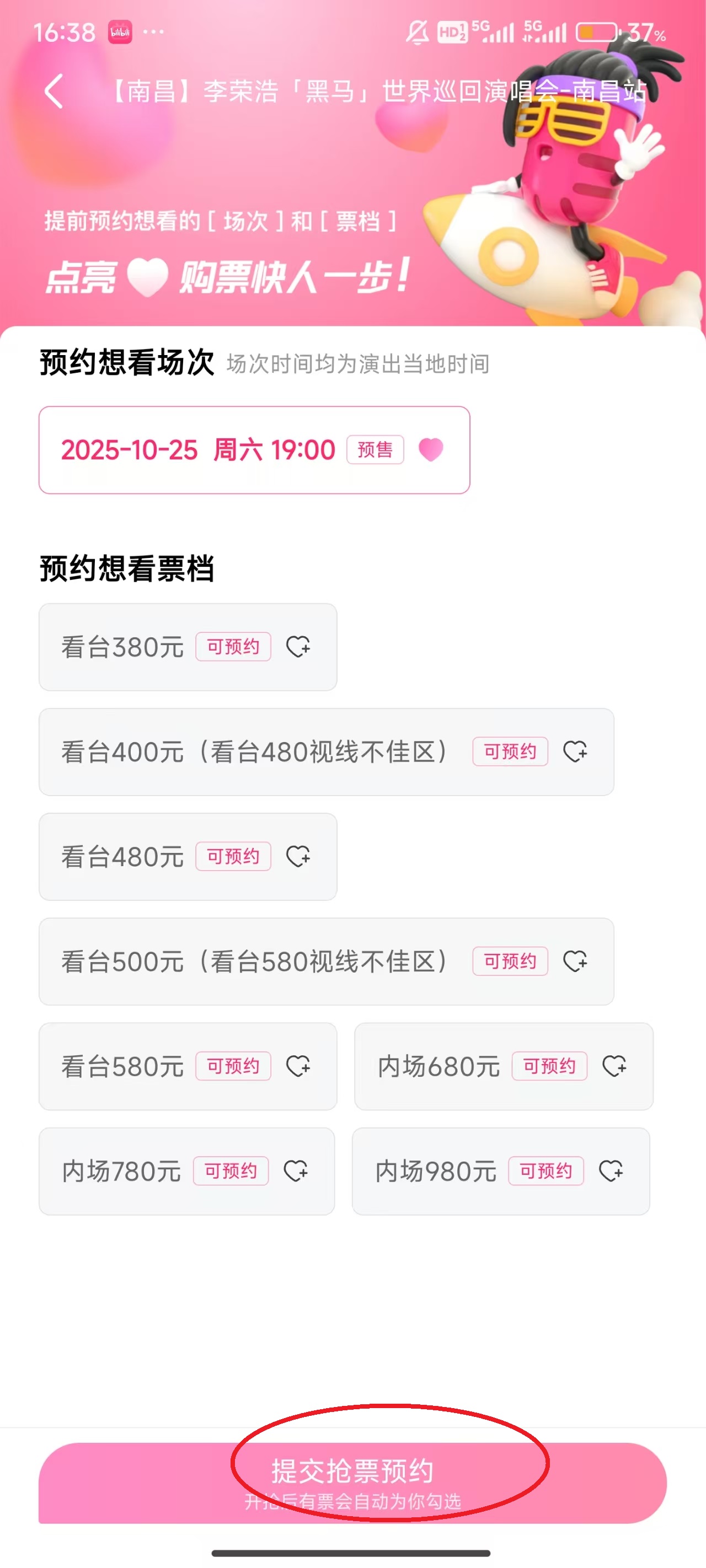Image resolution: width=706 pixels, height=1568 pixels.
Task: Choose 看台400元 restricted-view tier
Action: (x=326, y=751)
